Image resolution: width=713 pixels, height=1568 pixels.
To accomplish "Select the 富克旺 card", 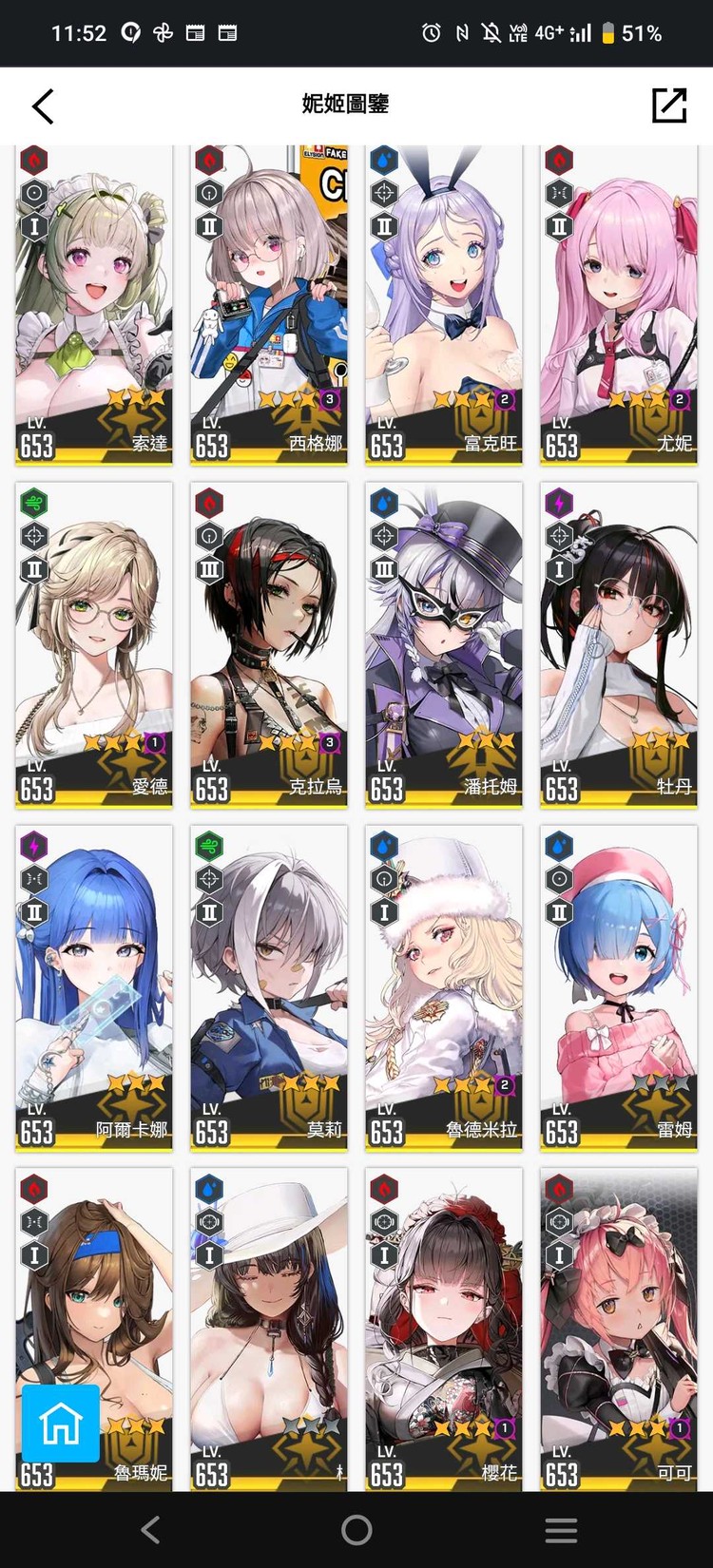I will coord(443,304).
